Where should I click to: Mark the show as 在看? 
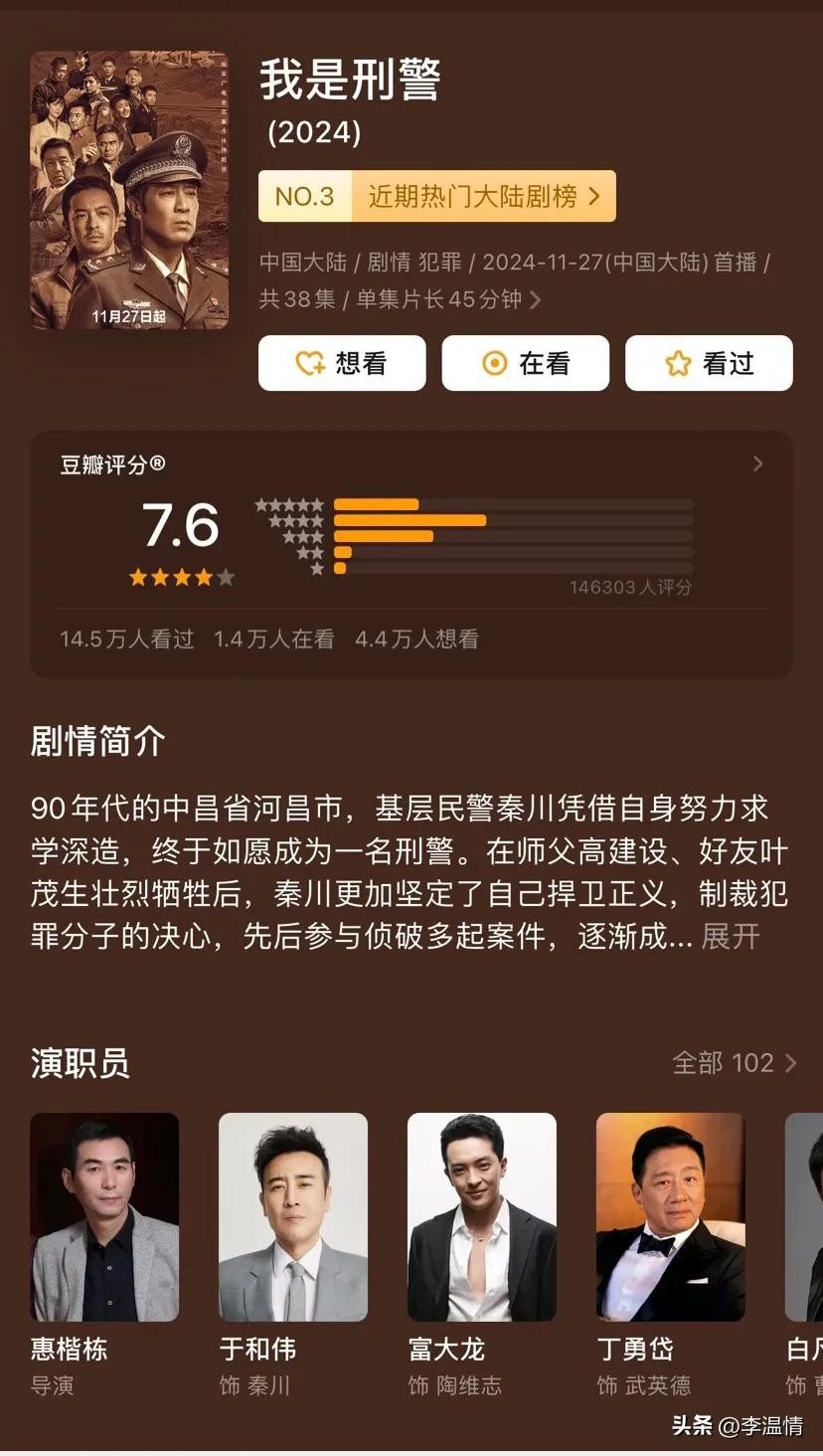pos(525,363)
